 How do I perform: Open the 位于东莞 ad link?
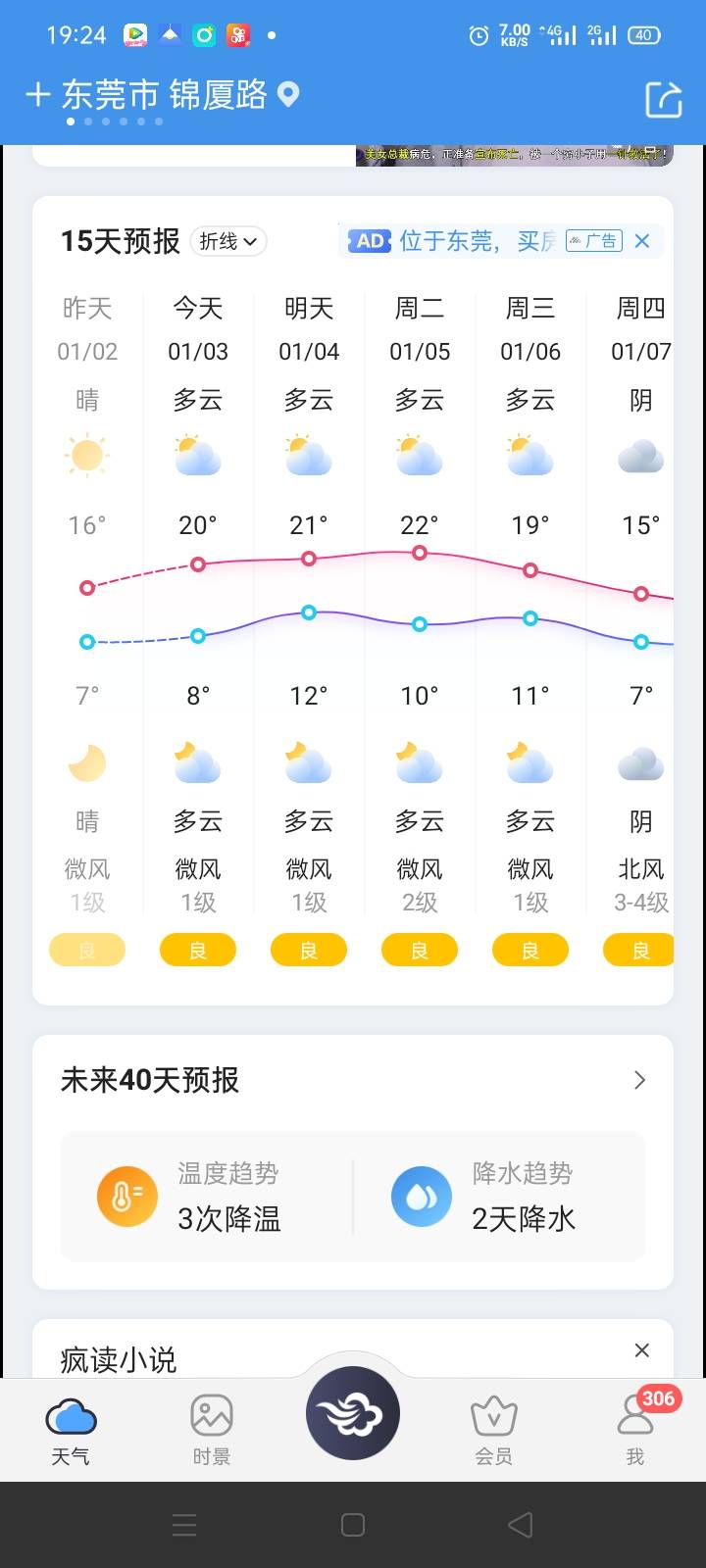tap(461, 241)
